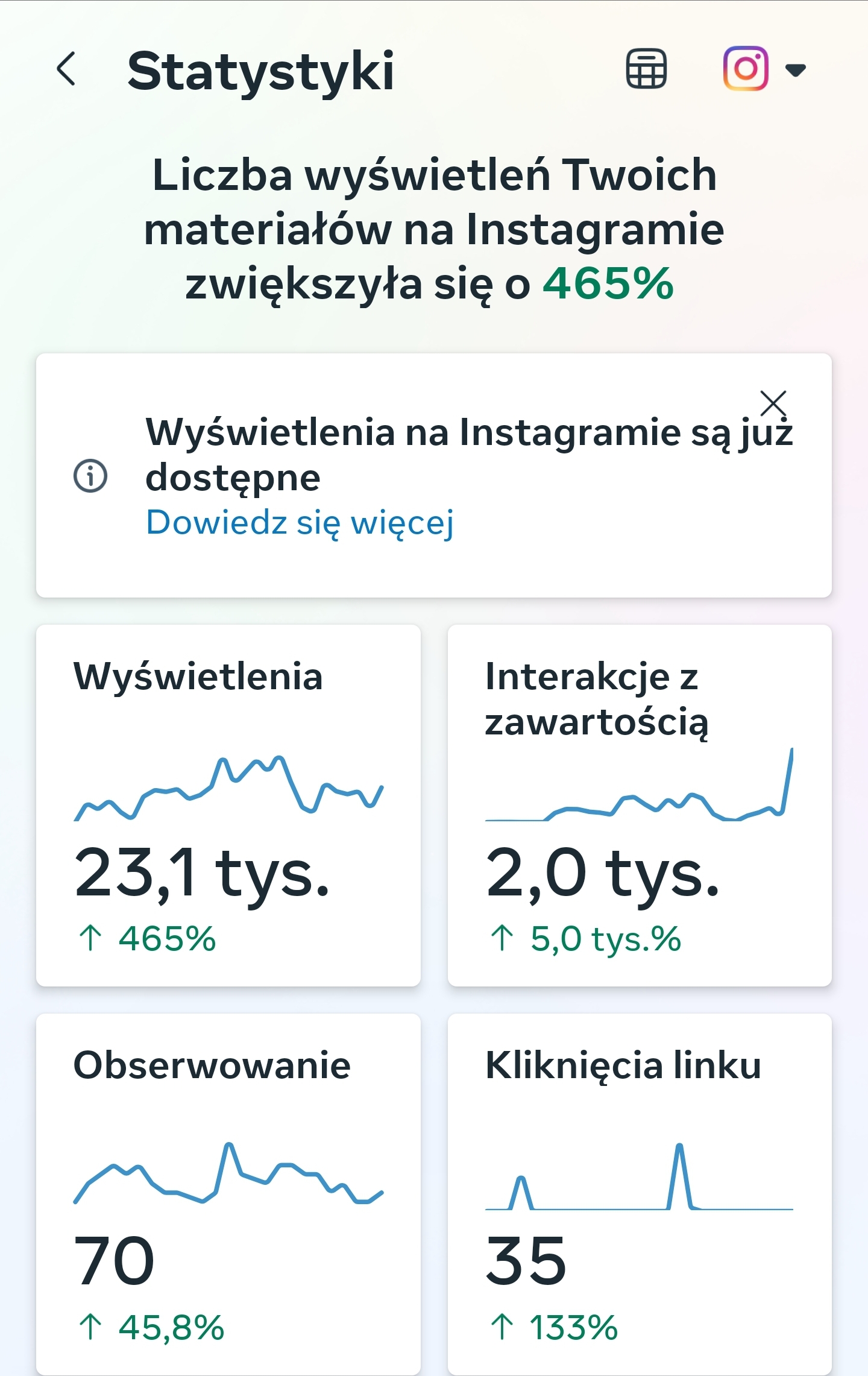
Task: View the Interakcje z zawartością card
Action: (640, 805)
